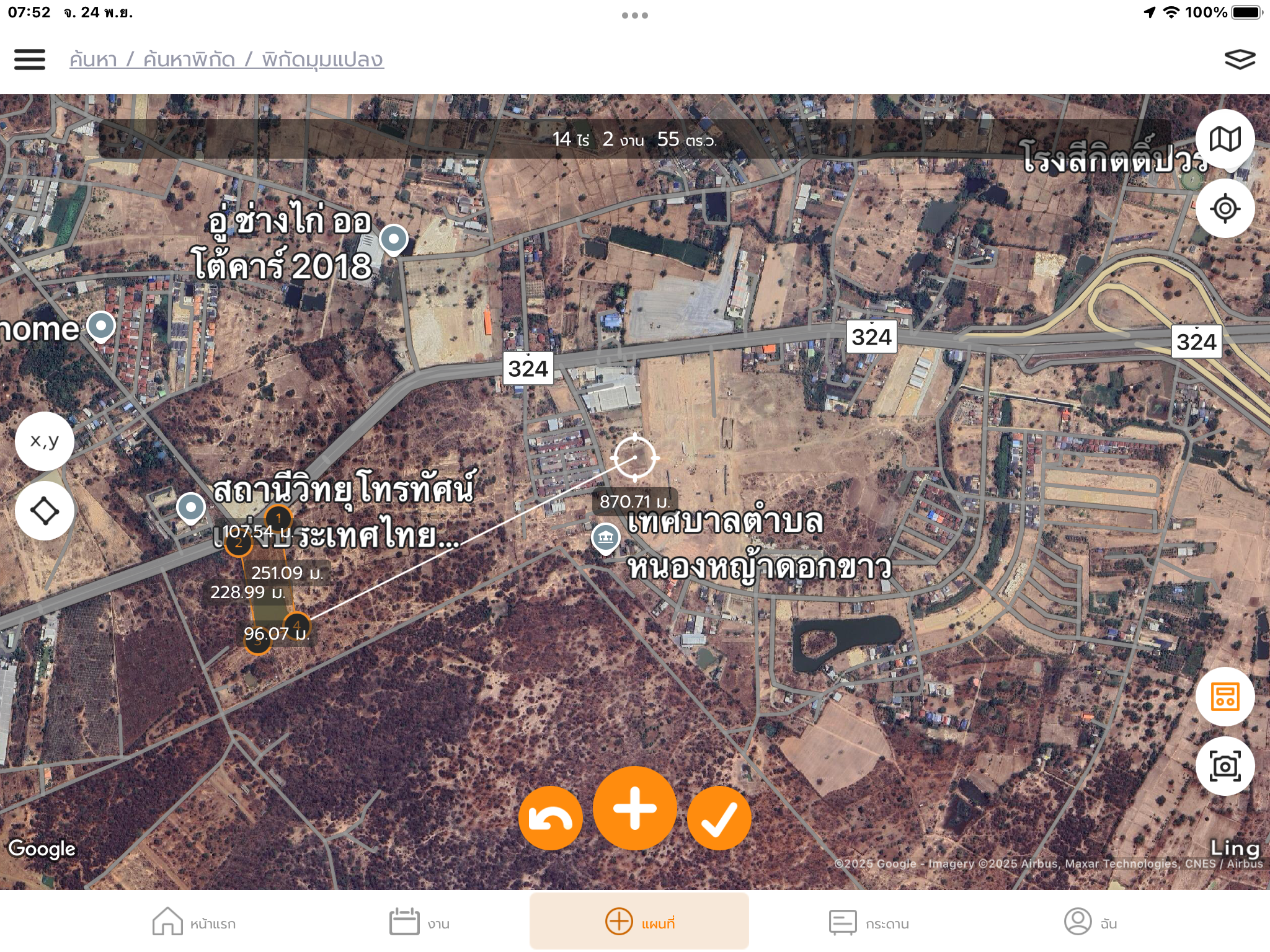Switch to the งาน tab
This screenshot has width=1270, height=952.
419,922
